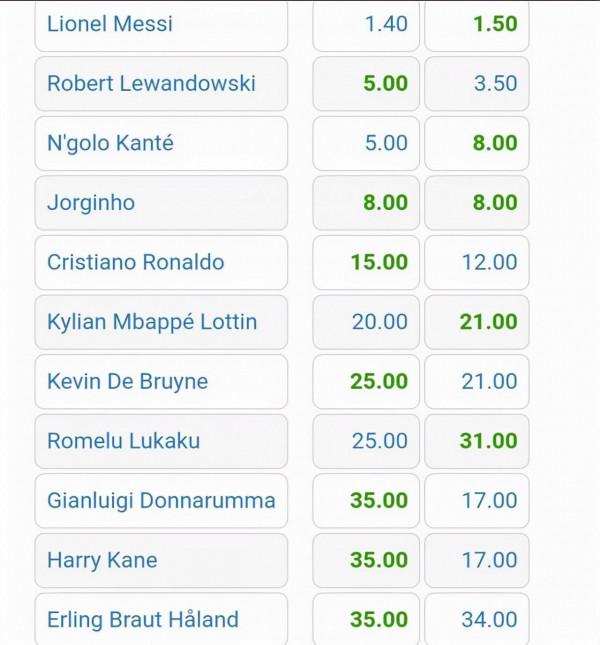Select the 1.40 odds for Lionel Messi
This screenshot has width=600, height=645.
(x=366, y=24)
